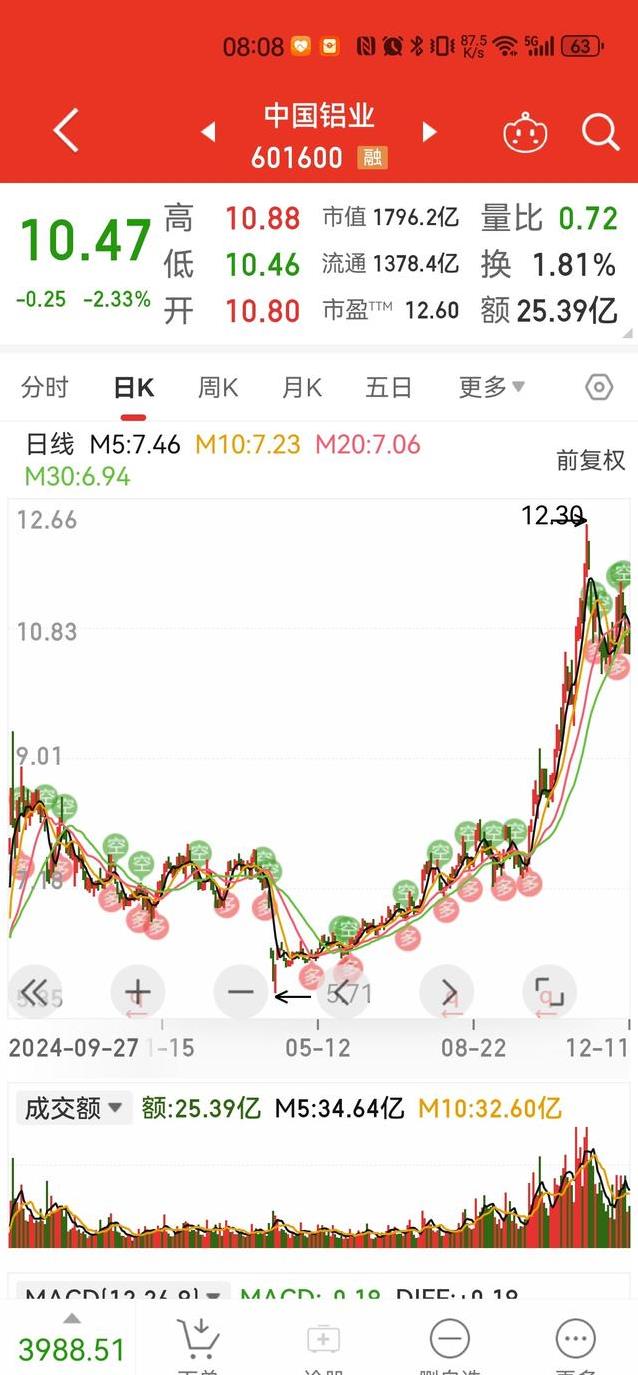Zoom in the K-line chart with plus
638x1375 pixels.
coord(137,992)
